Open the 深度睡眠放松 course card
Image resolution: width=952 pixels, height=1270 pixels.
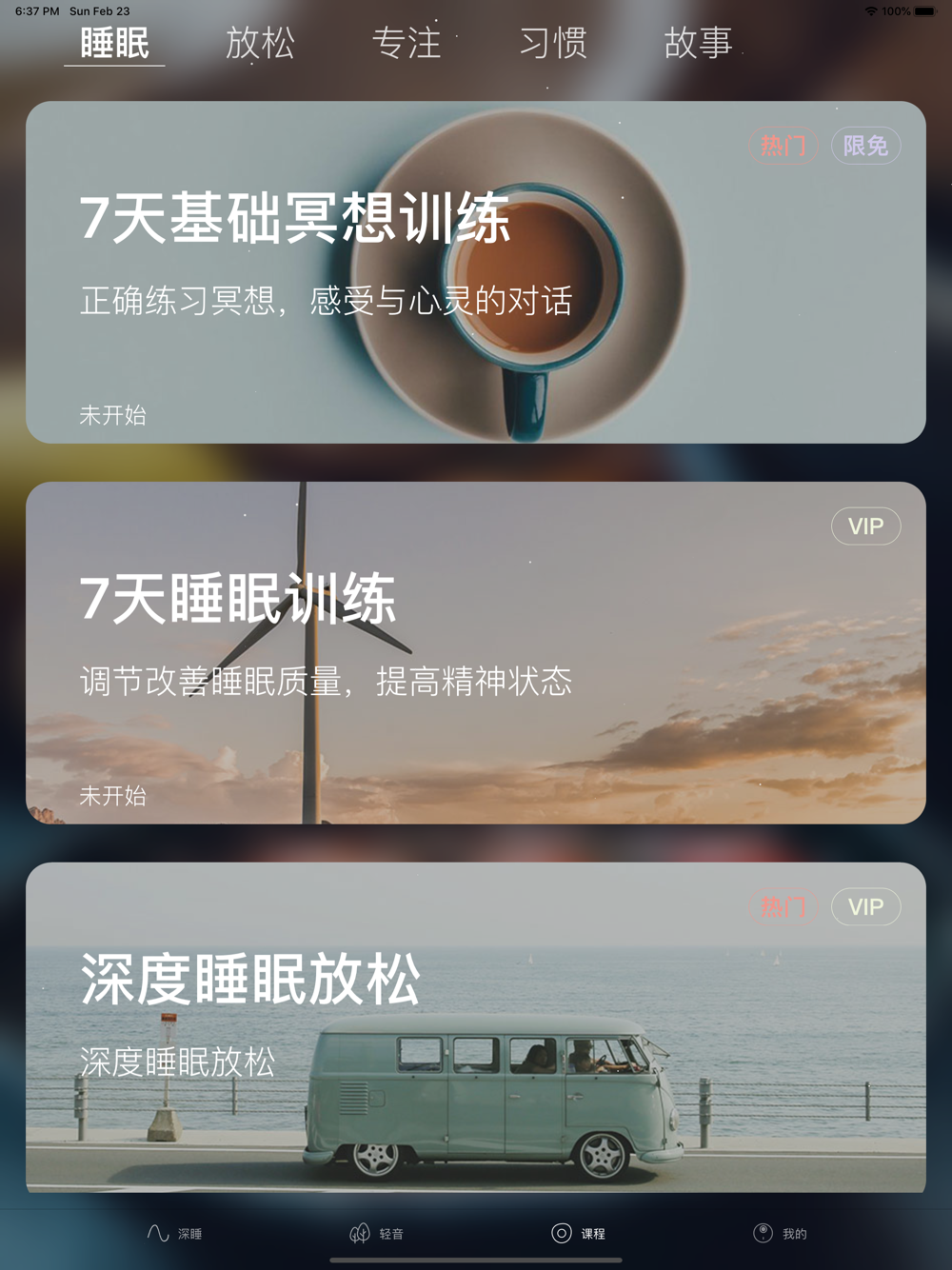tap(476, 1027)
